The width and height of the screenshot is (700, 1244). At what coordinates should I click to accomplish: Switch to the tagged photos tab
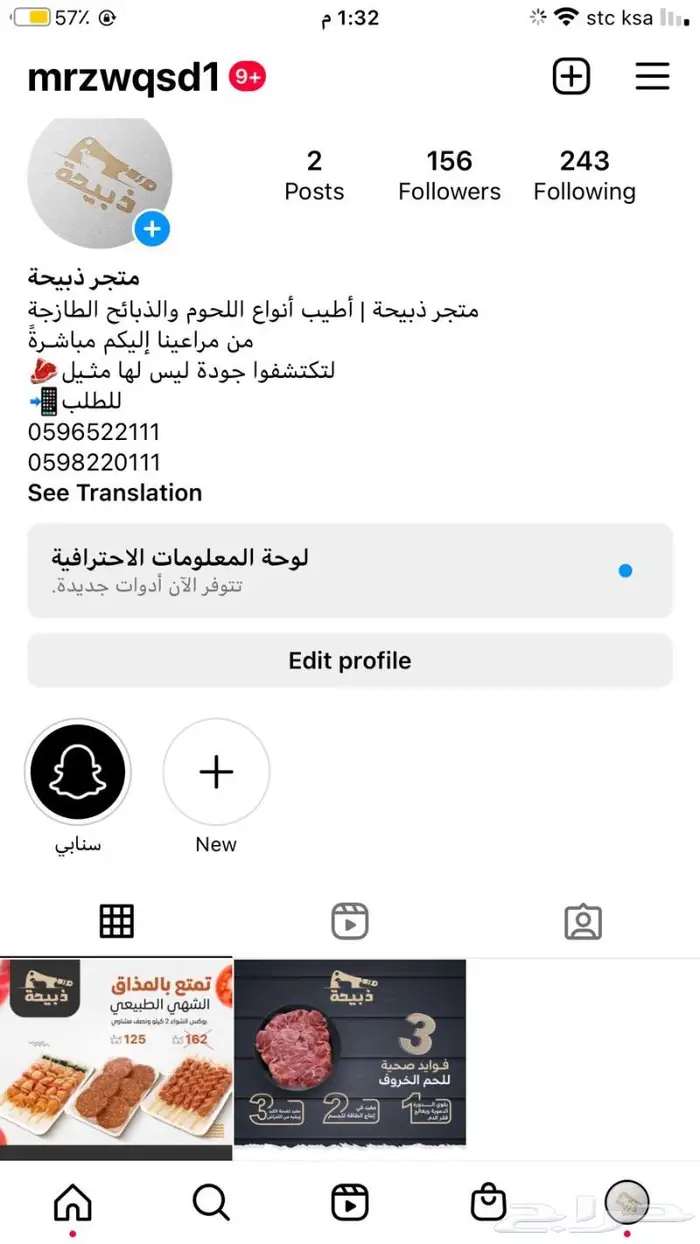point(583,921)
